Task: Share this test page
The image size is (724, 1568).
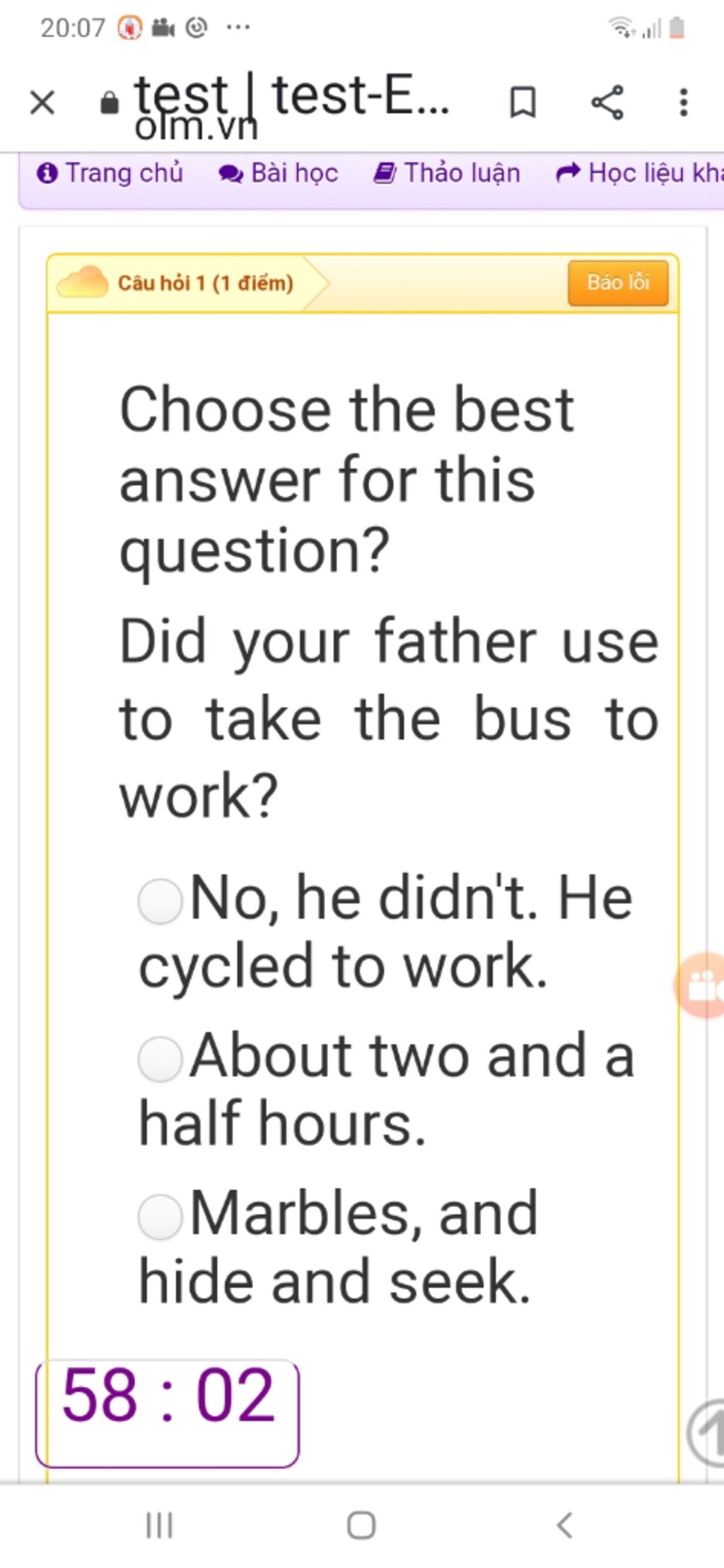Action: (x=607, y=103)
